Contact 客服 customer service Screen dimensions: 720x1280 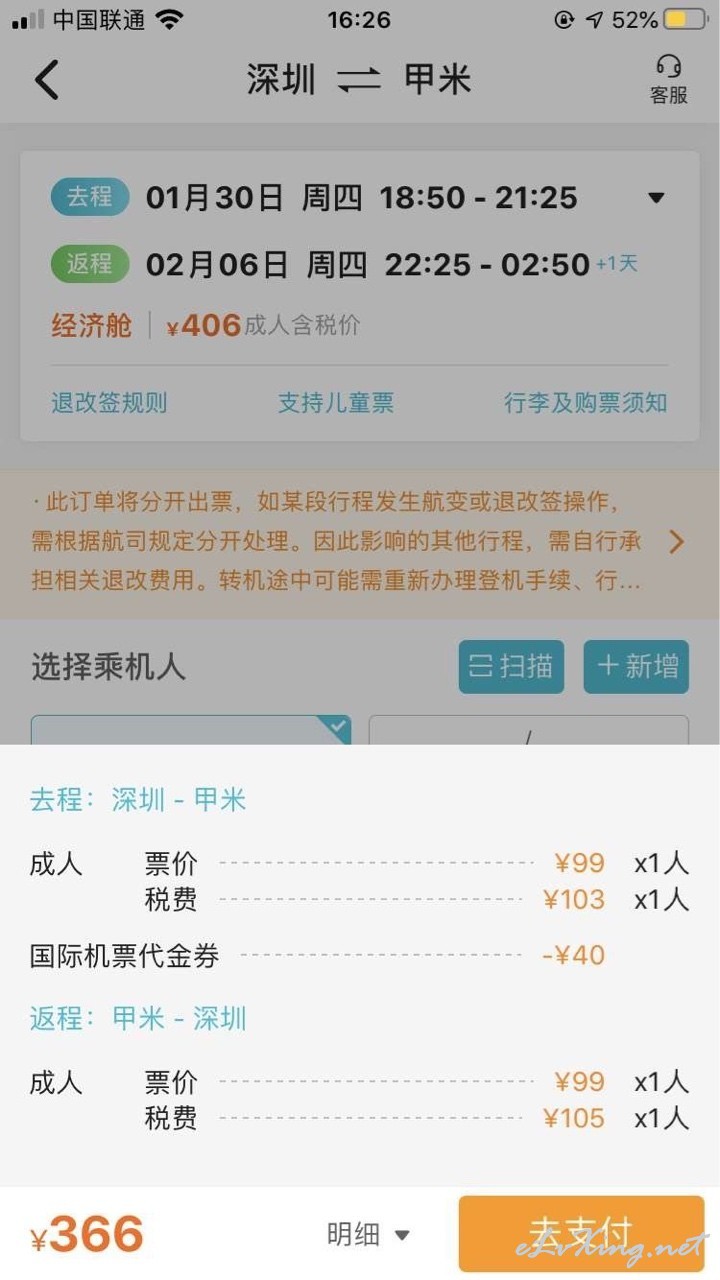click(x=668, y=80)
